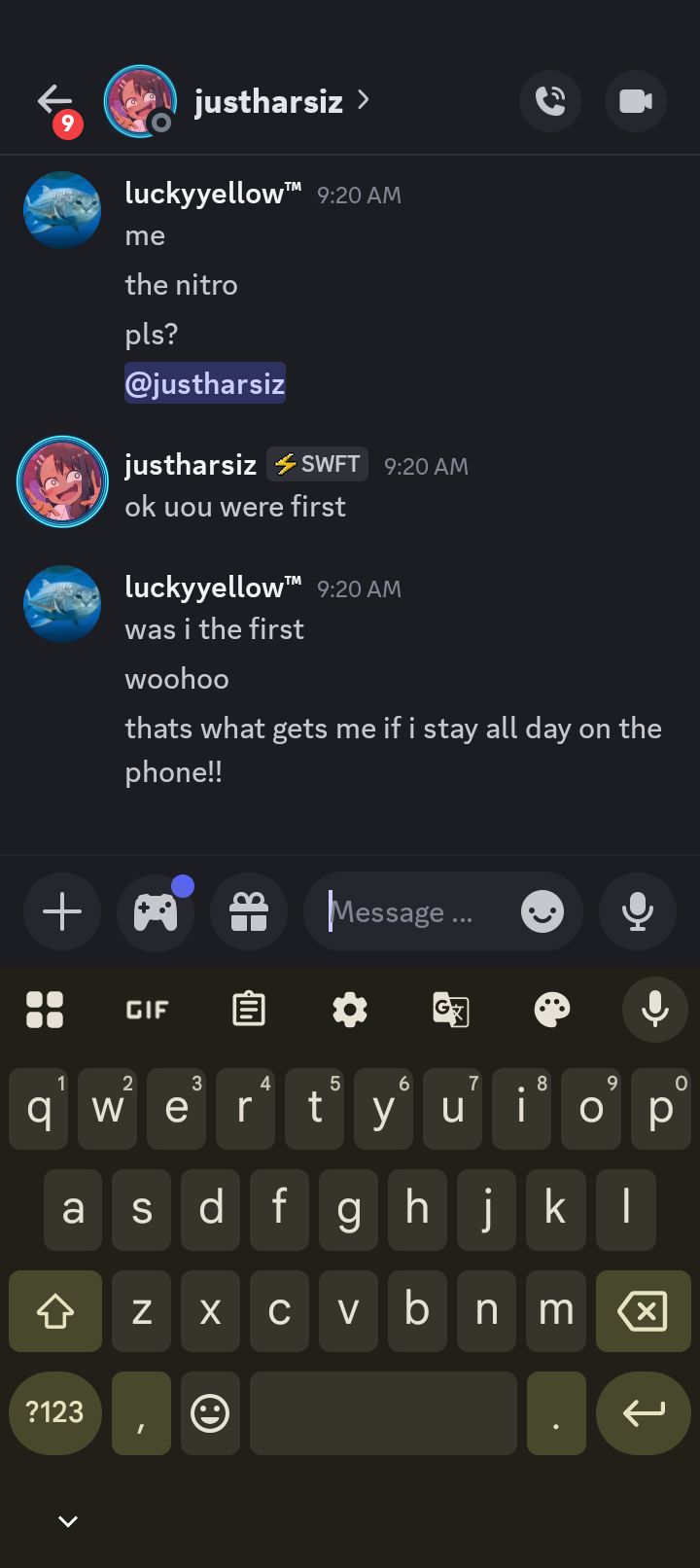Start a video call with justharsiz
The image size is (700, 1568).
tap(636, 101)
